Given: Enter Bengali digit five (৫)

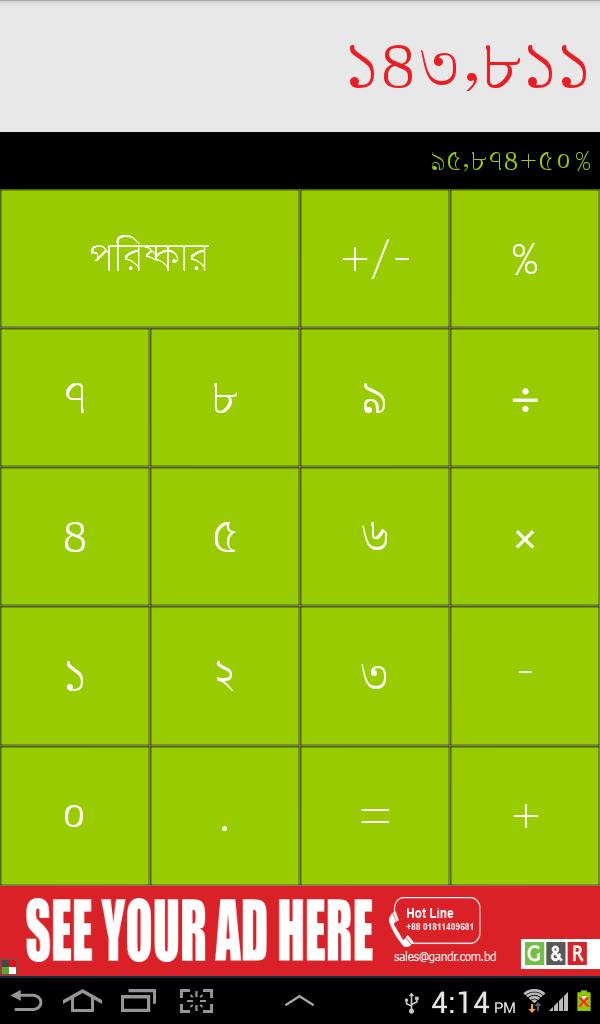Looking at the screenshot, I should coord(225,537).
